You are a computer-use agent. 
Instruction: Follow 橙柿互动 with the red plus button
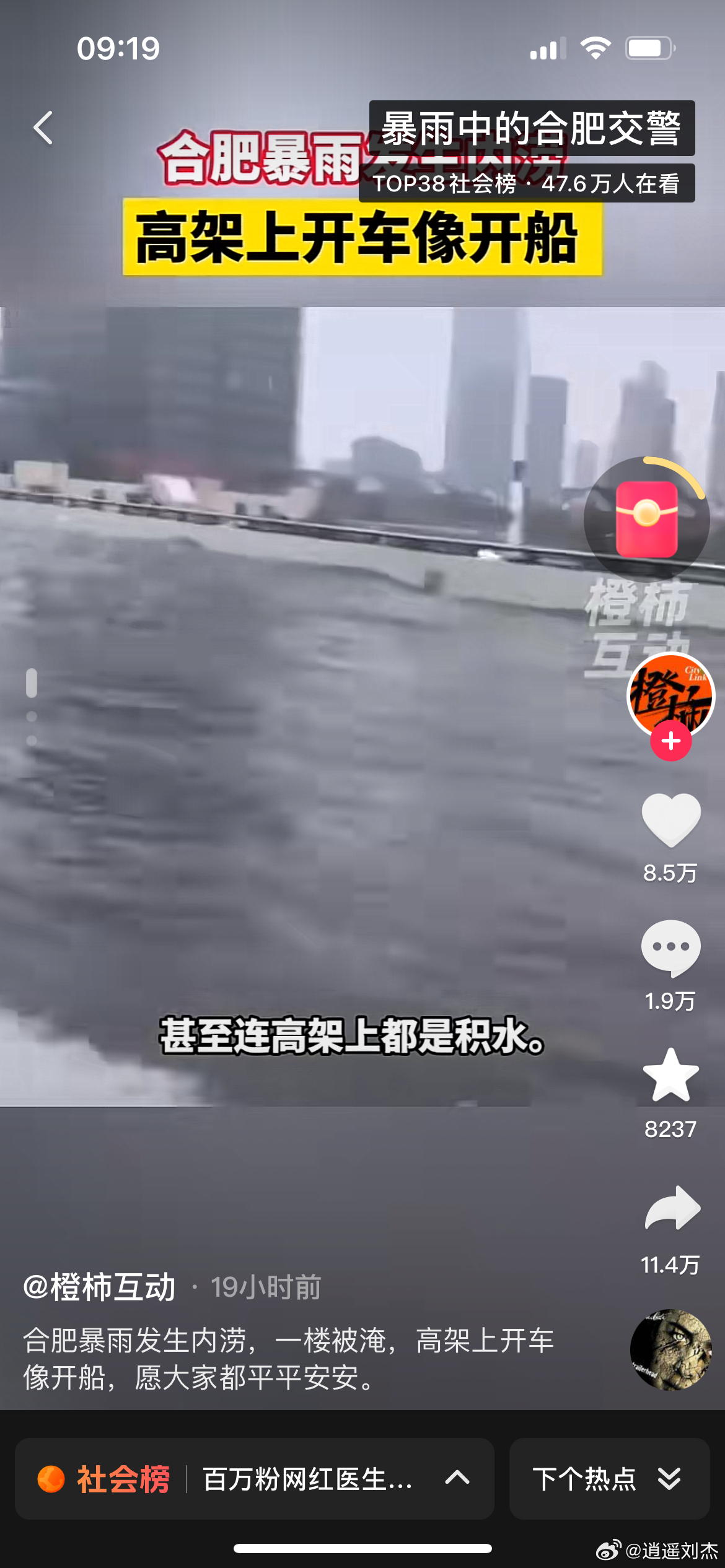point(670,741)
